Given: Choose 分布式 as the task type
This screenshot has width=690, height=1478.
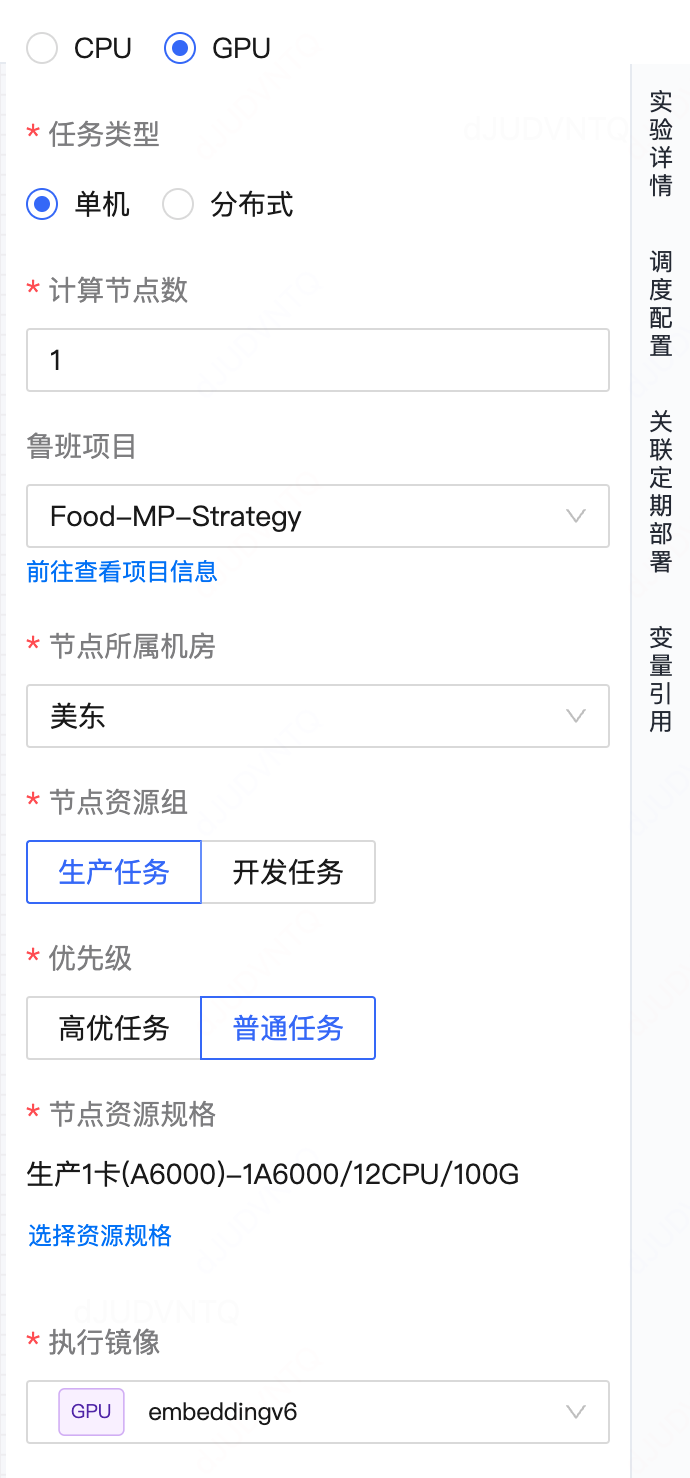Looking at the screenshot, I should click(178, 205).
